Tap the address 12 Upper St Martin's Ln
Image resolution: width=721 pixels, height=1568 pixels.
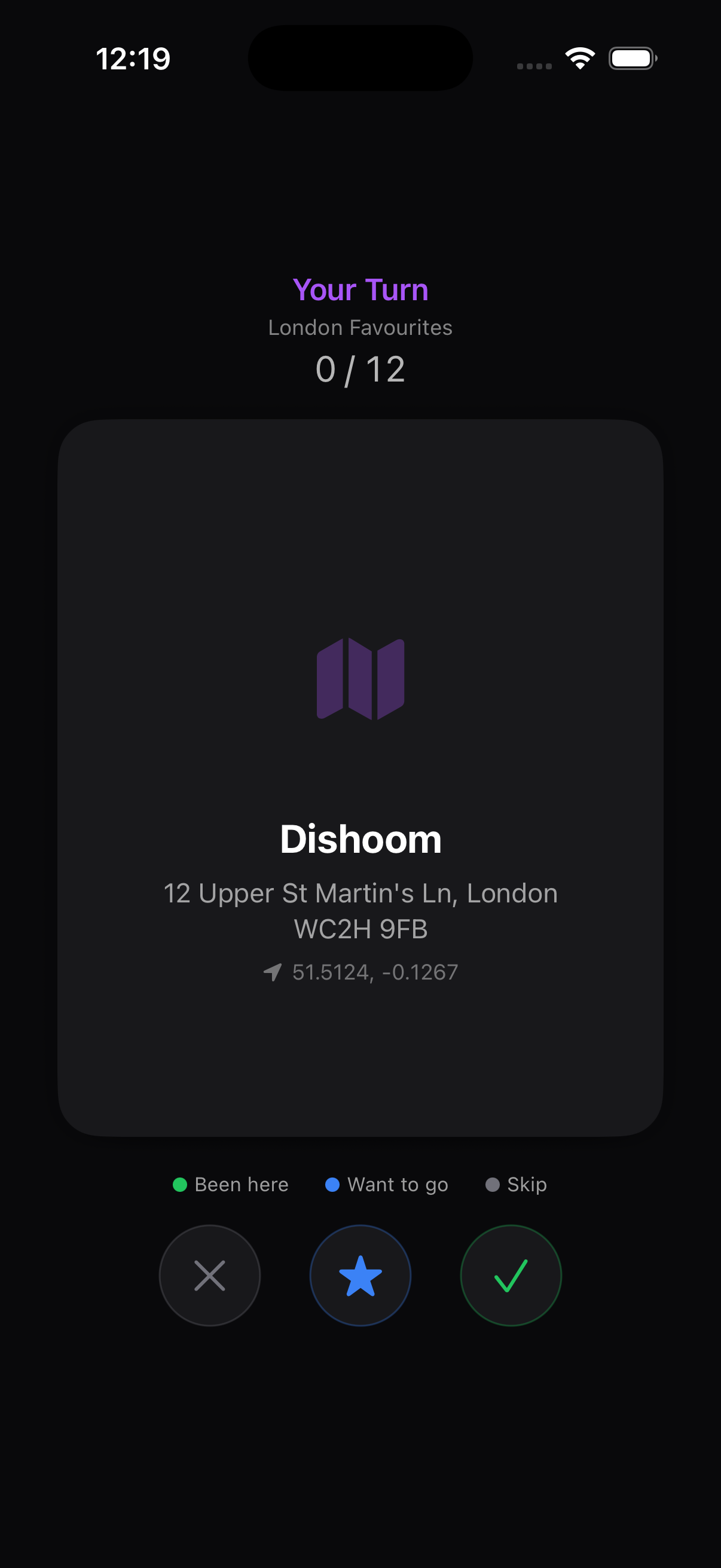[x=360, y=892]
